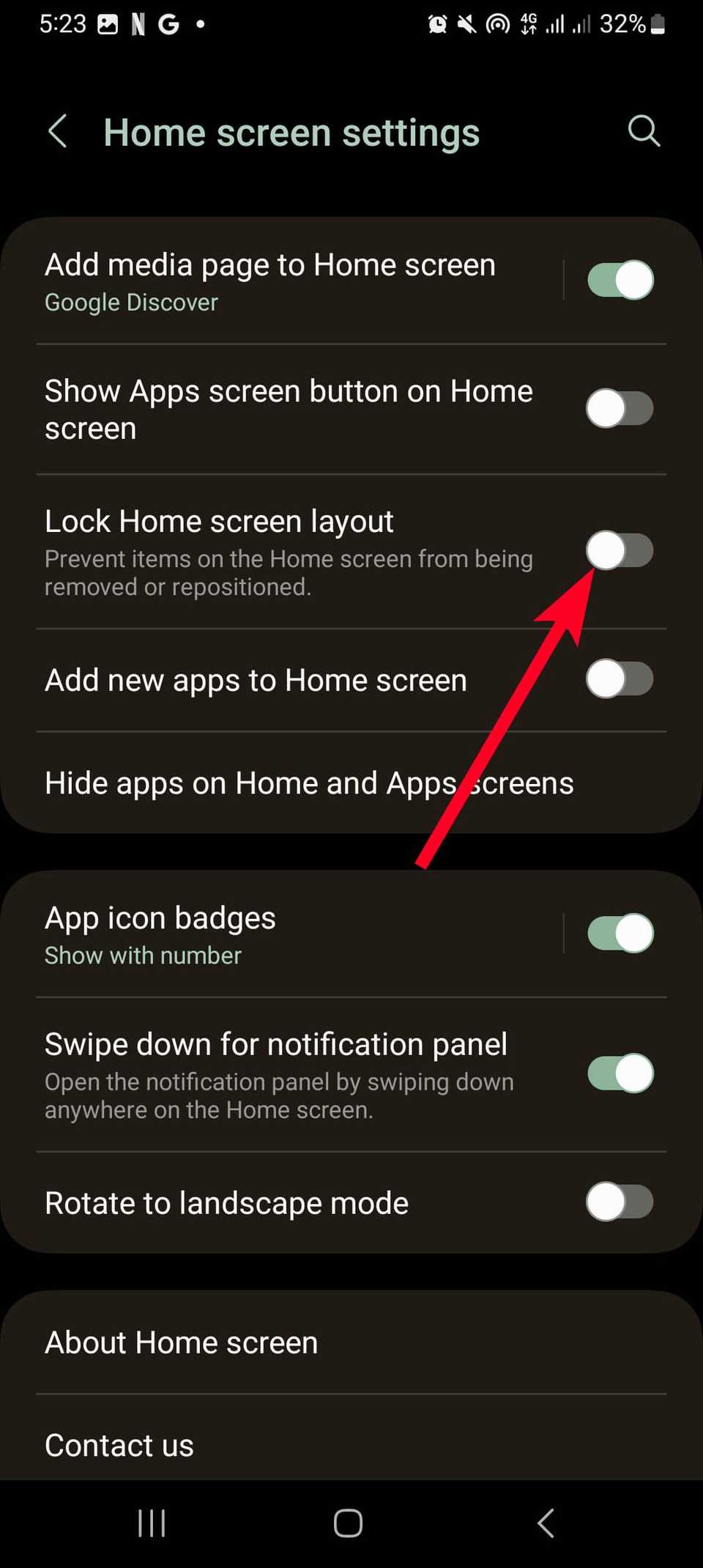
Task: Open Hide apps on Home and Apps screens
Action: pyautogui.click(x=309, y=783)
